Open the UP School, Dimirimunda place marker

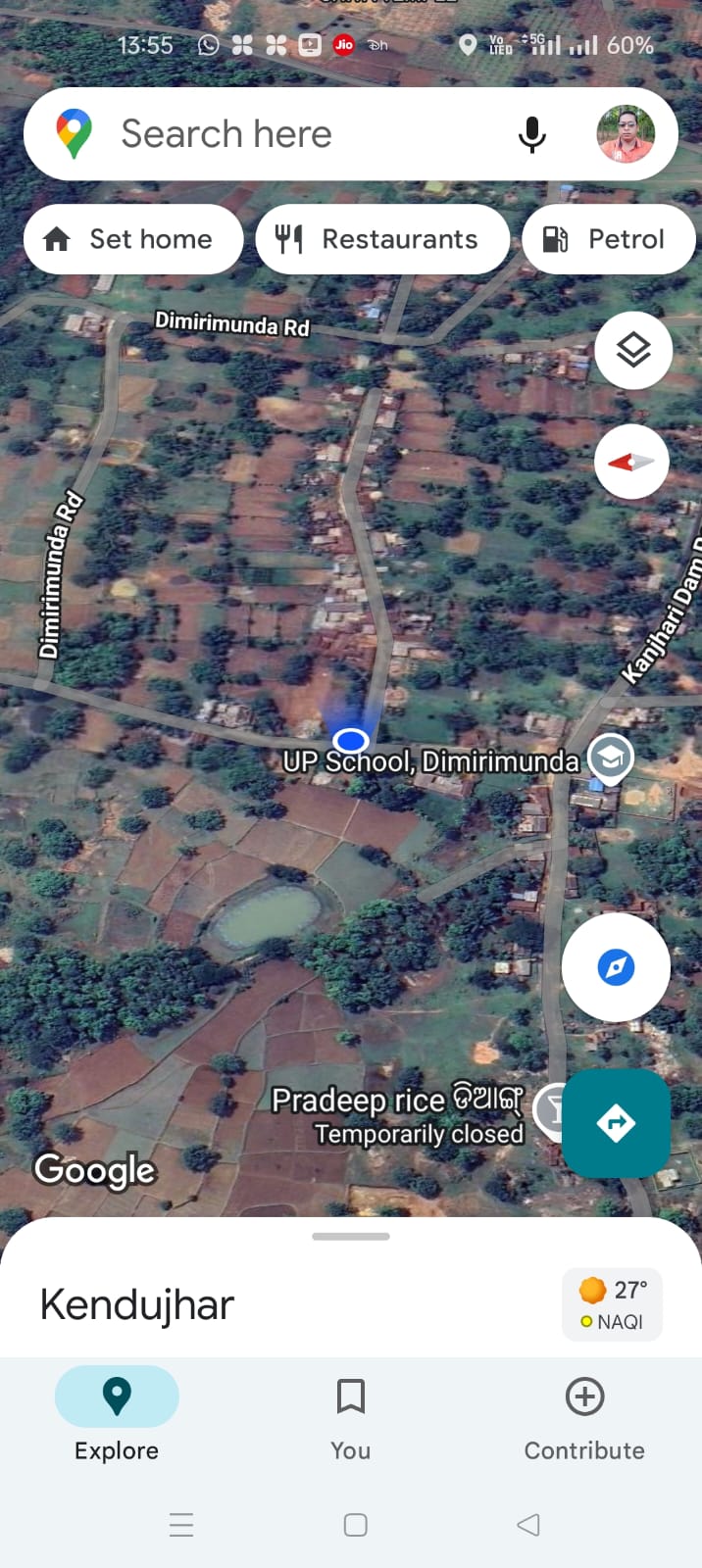coord(610,758)
